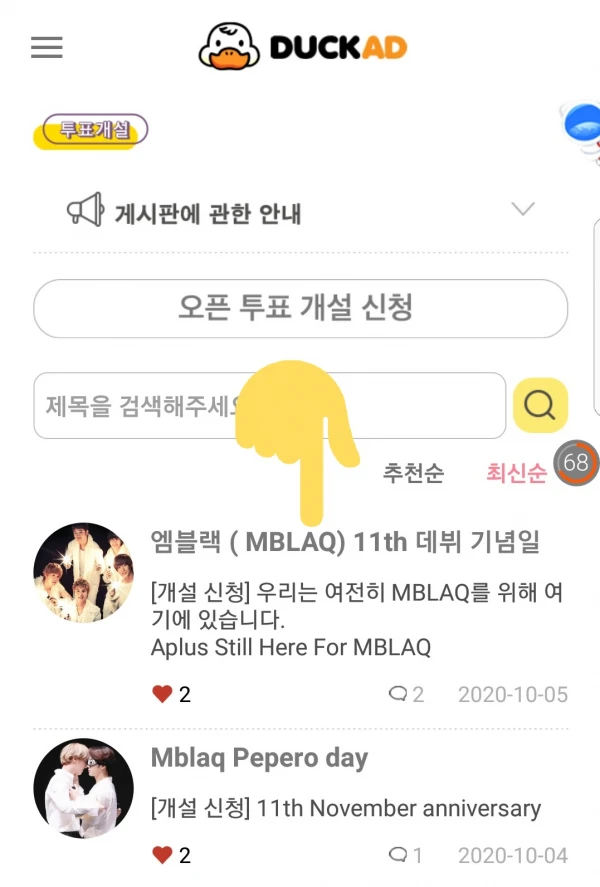
Task: Sort posts by 추천순
Action: 413,473
